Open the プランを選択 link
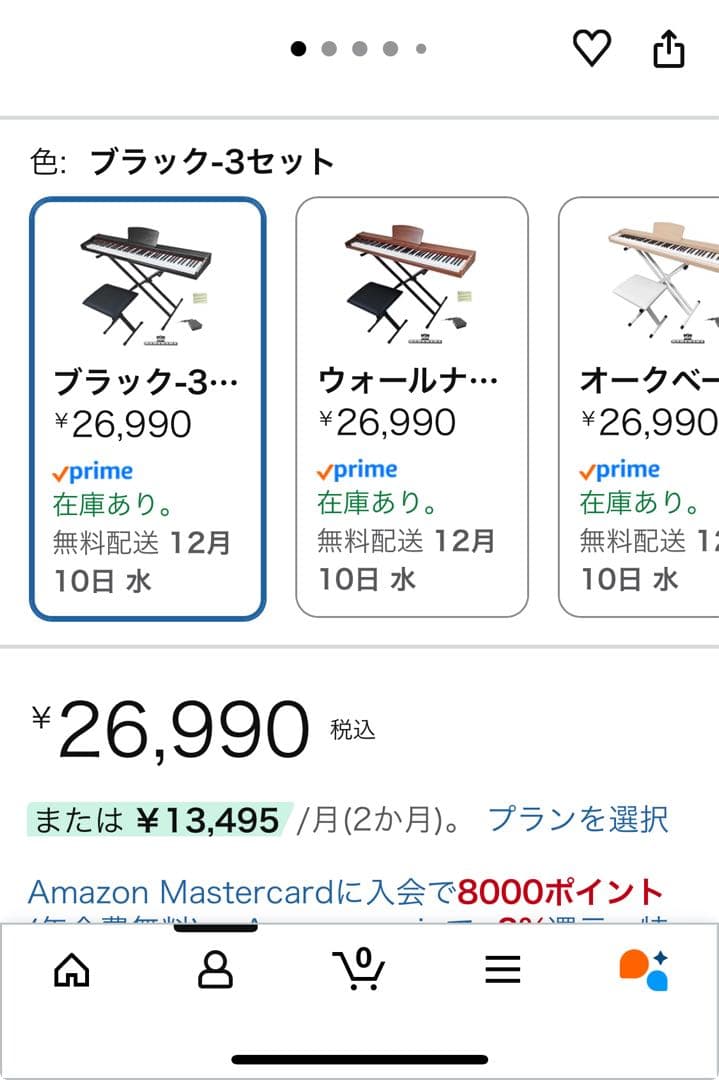This screenshot has width=719, height=1080. pos(578,821)
